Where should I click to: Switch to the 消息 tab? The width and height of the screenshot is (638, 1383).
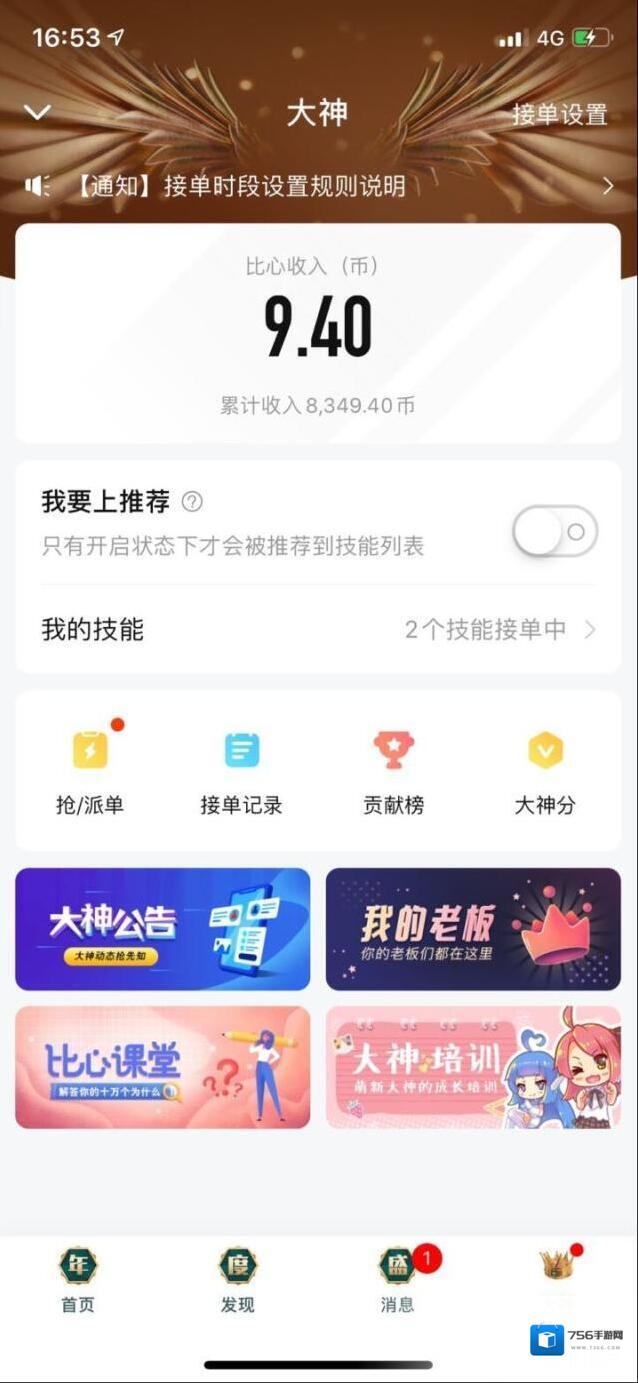click(x=397, y=1280)
